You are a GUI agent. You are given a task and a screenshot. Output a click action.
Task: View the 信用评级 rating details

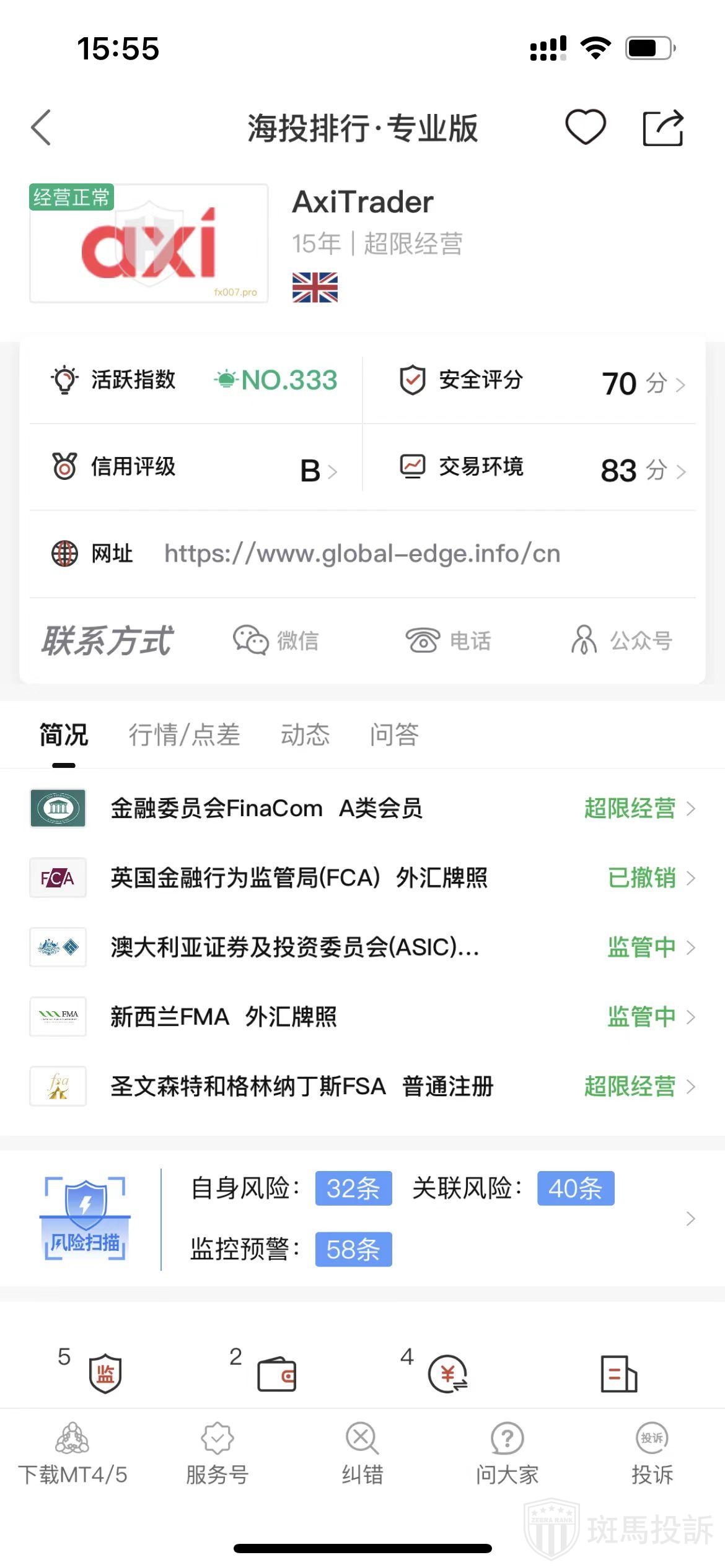(x=195, y=468)
